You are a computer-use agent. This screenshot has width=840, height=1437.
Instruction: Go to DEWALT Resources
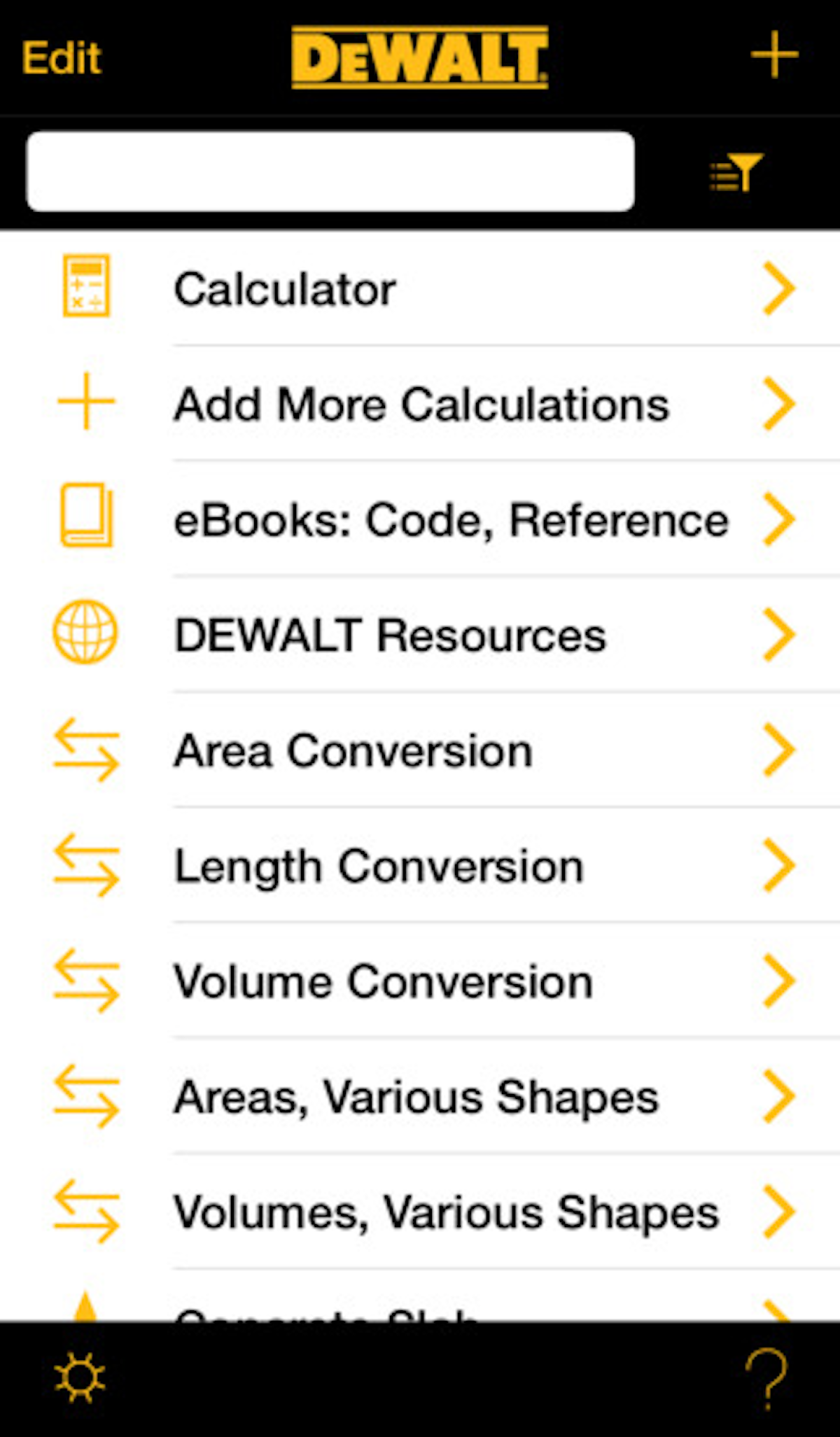click(420, 634)
